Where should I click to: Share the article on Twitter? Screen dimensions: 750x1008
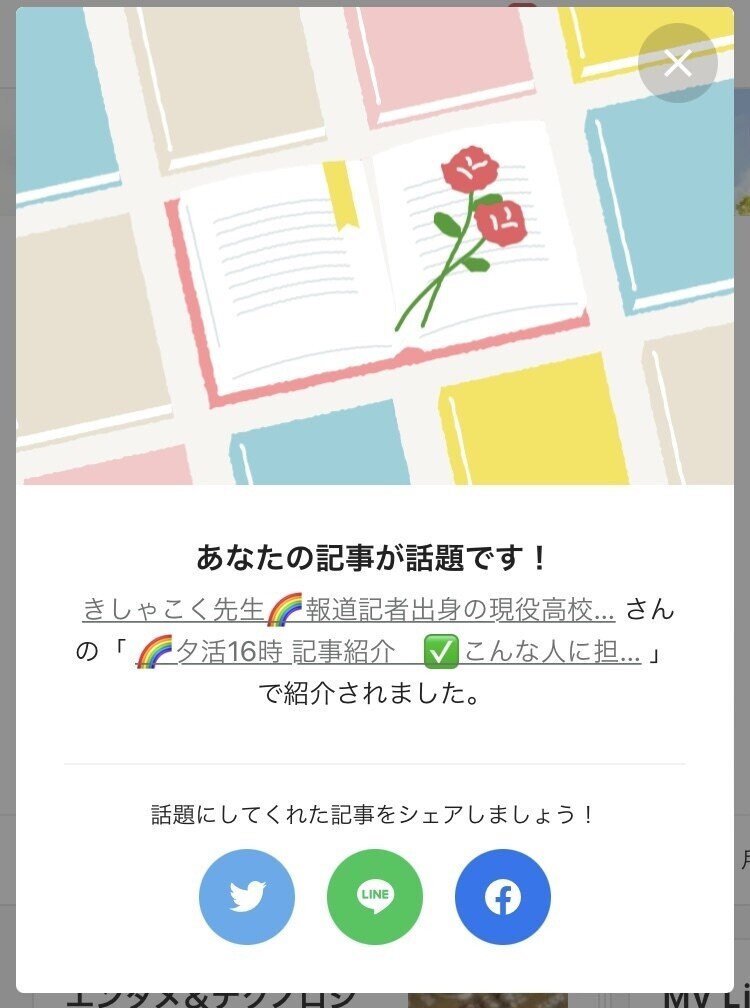tap(247, 897)
